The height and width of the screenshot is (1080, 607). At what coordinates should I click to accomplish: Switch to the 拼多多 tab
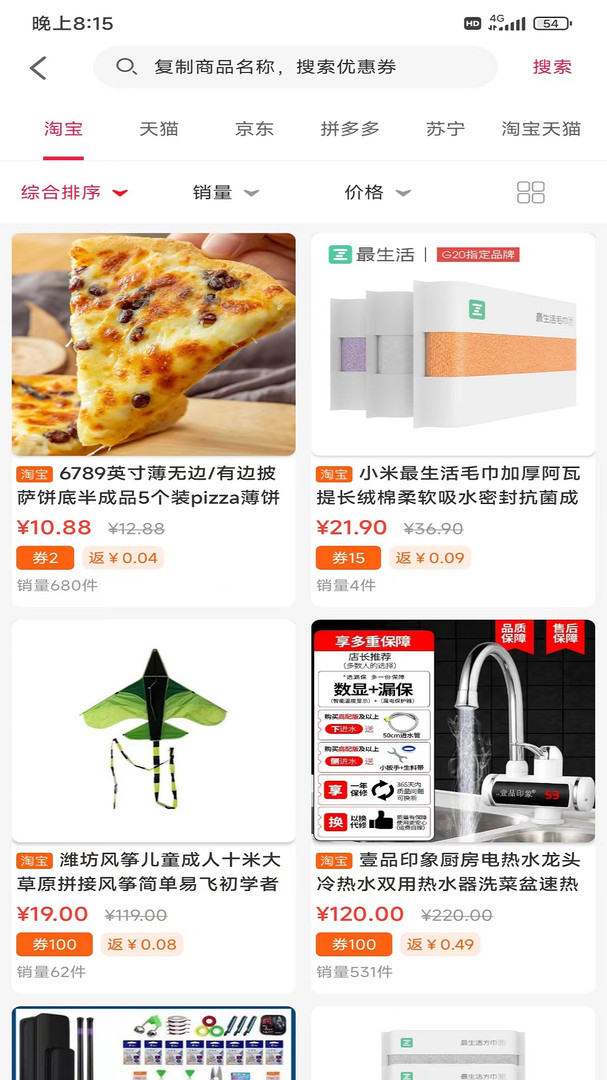pos(350,129)
